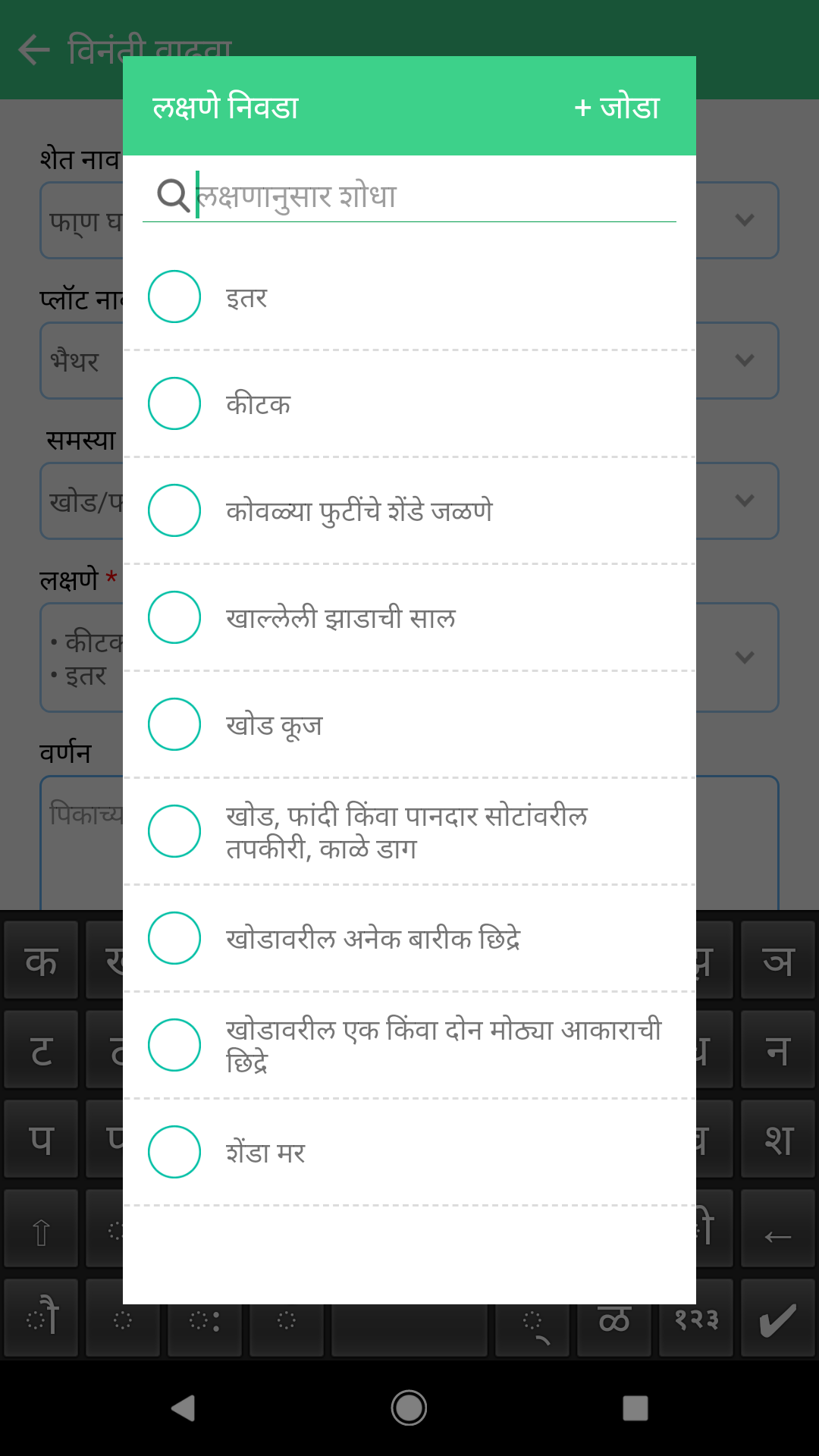Tap the + जोडा button
The width and height of the screenshot is (819, 1456).
pyautogui.click(x=617, y=108)
